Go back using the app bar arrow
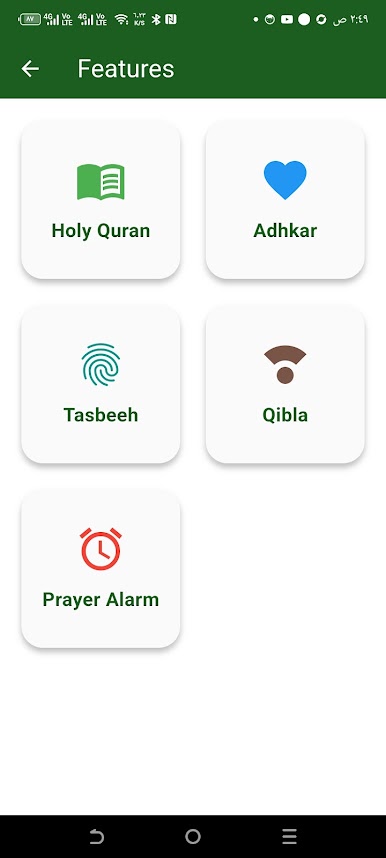The height and width of the screenshot is (858, 386). (30, 69)
